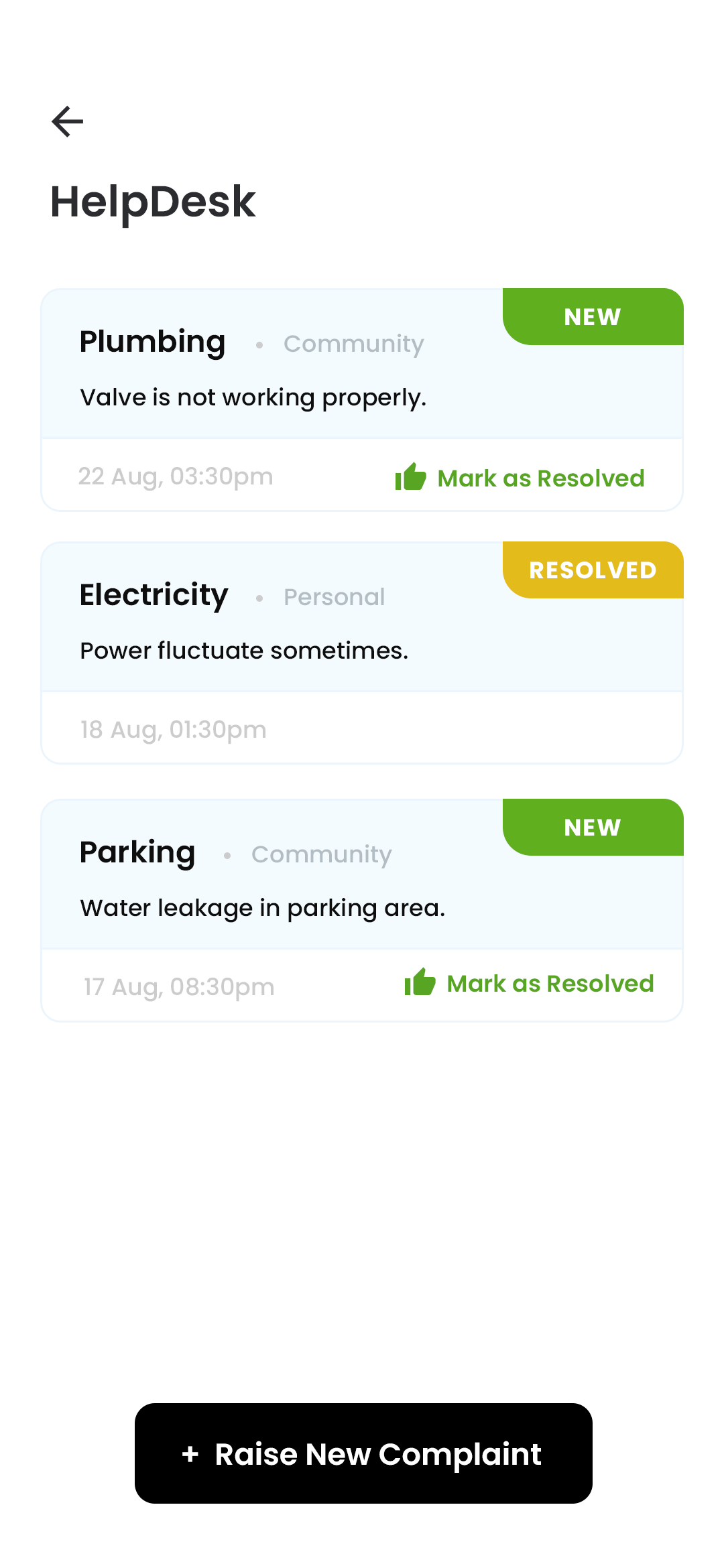Toggle resolved status on Electricity complaint
This screenshot has height=1568, width=724.
click(592, 570)
